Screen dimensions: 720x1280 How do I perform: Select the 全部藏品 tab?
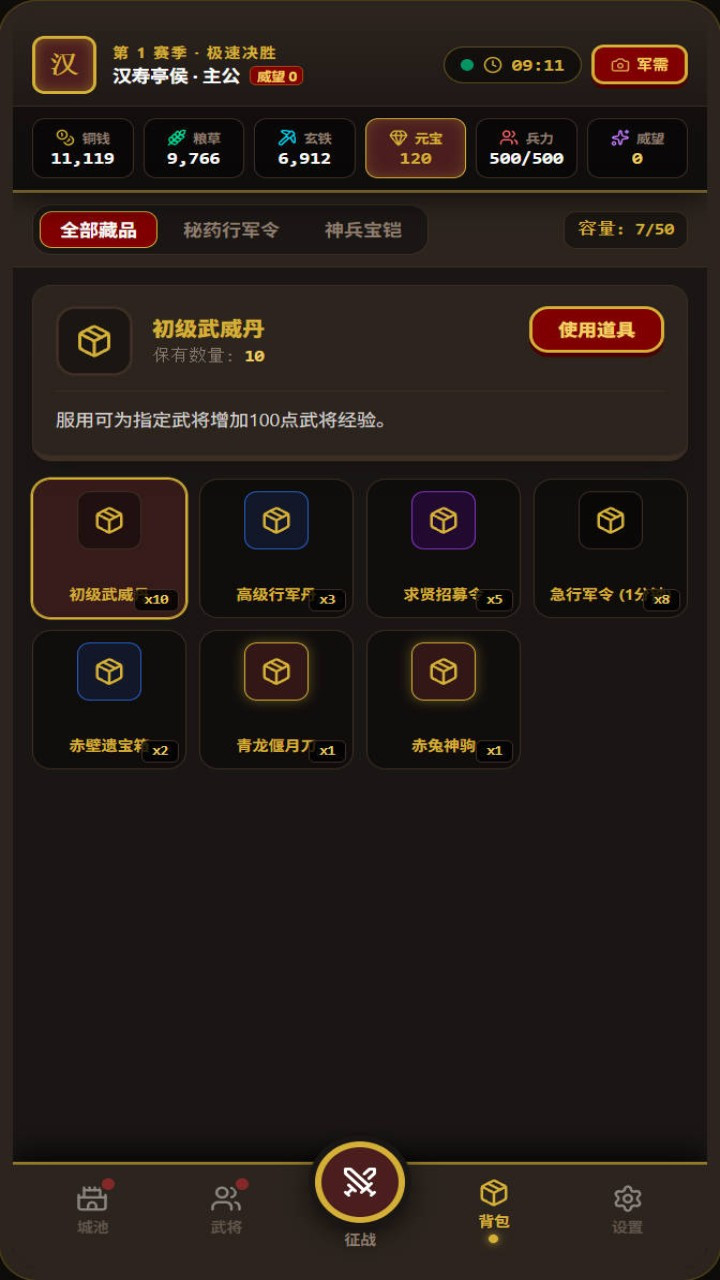point(98,230)
